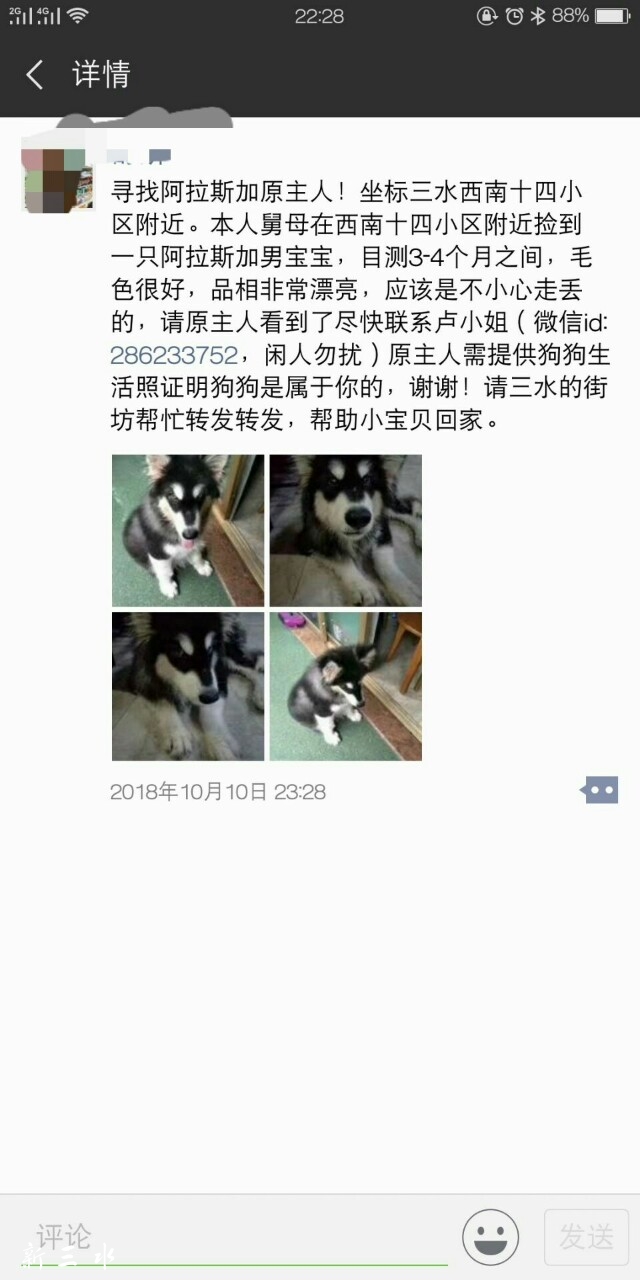Screen dimensions: 640x1280
Task: Tap the 发送 send button
Action: pos(586,1237)
